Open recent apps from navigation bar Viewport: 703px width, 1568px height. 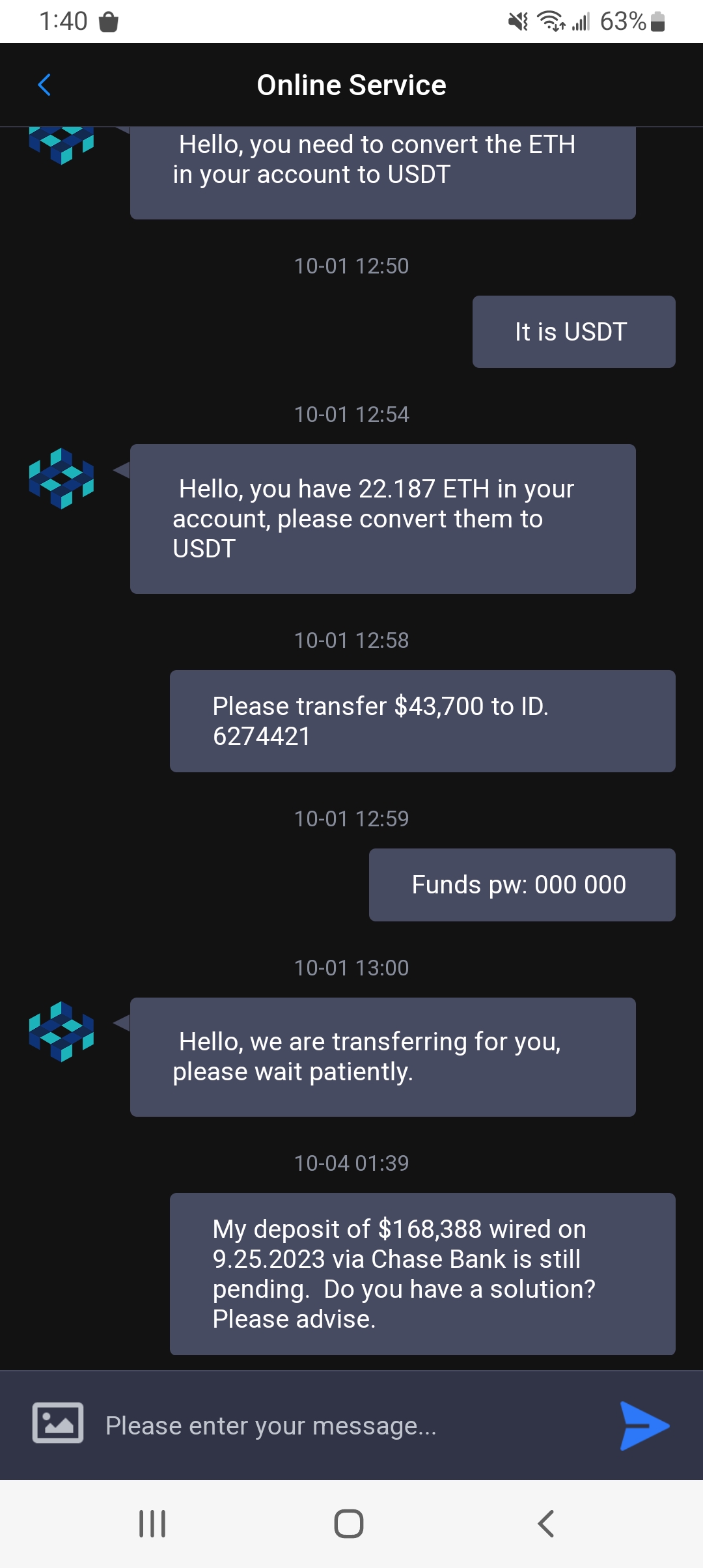152,1524
